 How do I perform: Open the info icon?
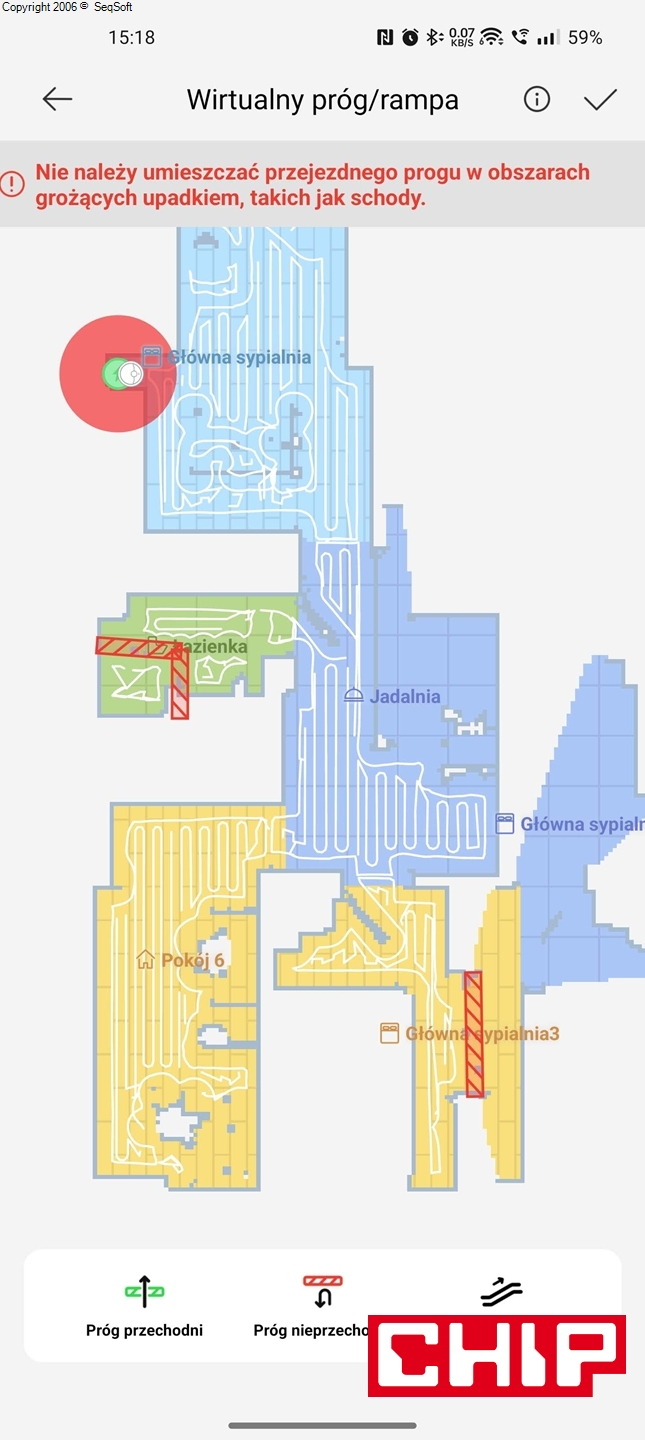[537, 99]
